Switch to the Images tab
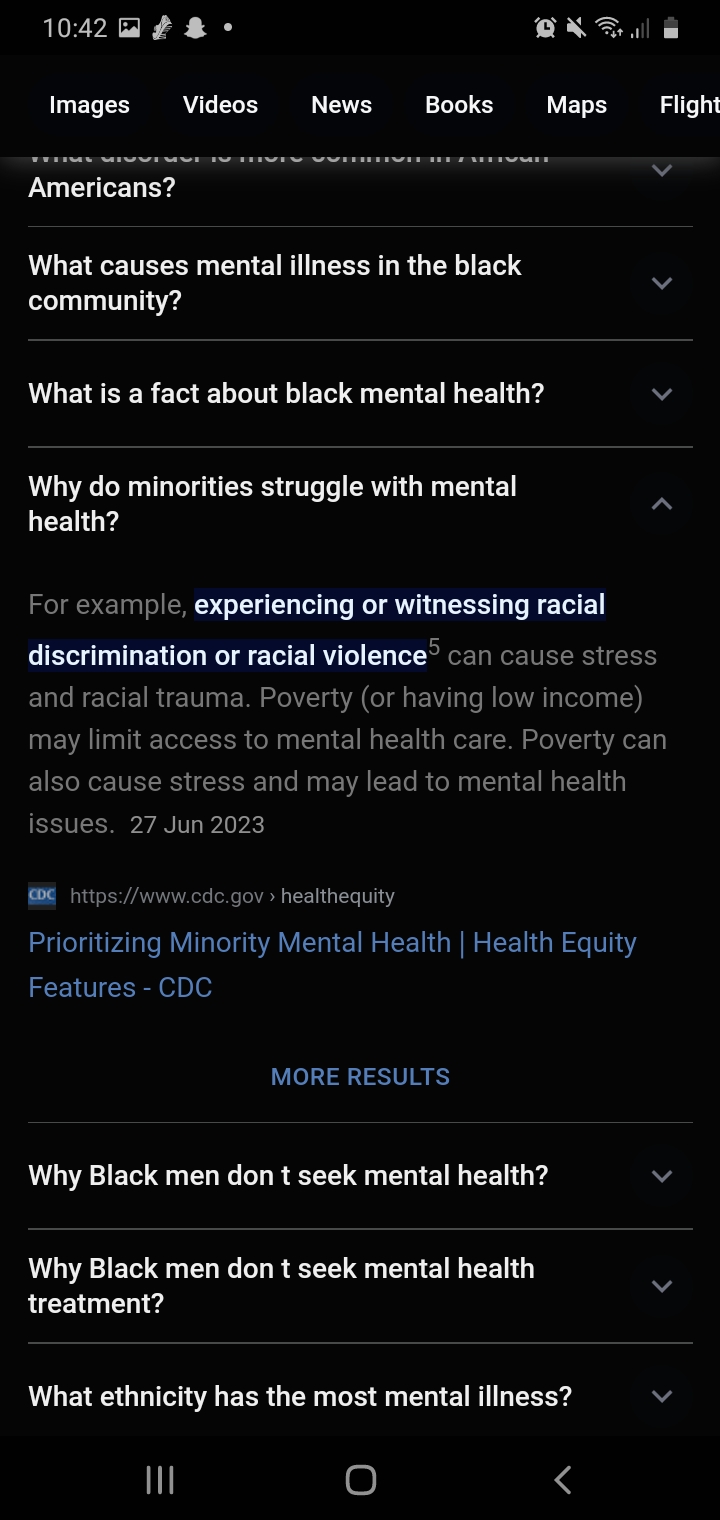Viewport: 720px width, 1520px height. 89,105
